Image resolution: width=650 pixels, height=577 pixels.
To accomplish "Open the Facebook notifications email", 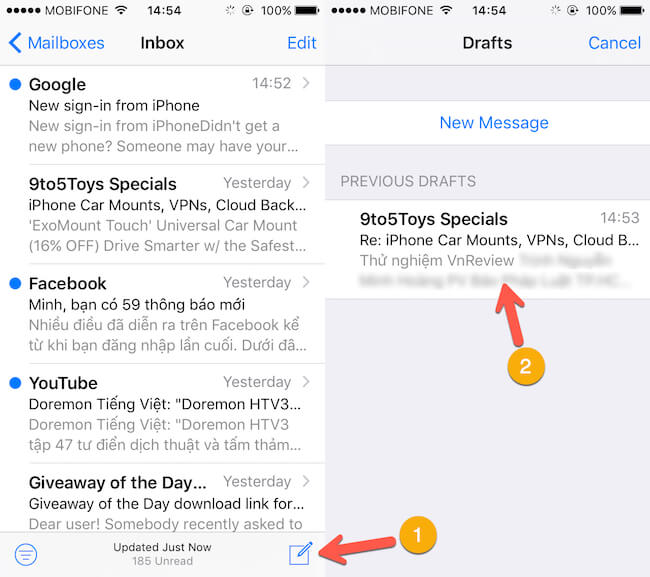I will 165,313.
